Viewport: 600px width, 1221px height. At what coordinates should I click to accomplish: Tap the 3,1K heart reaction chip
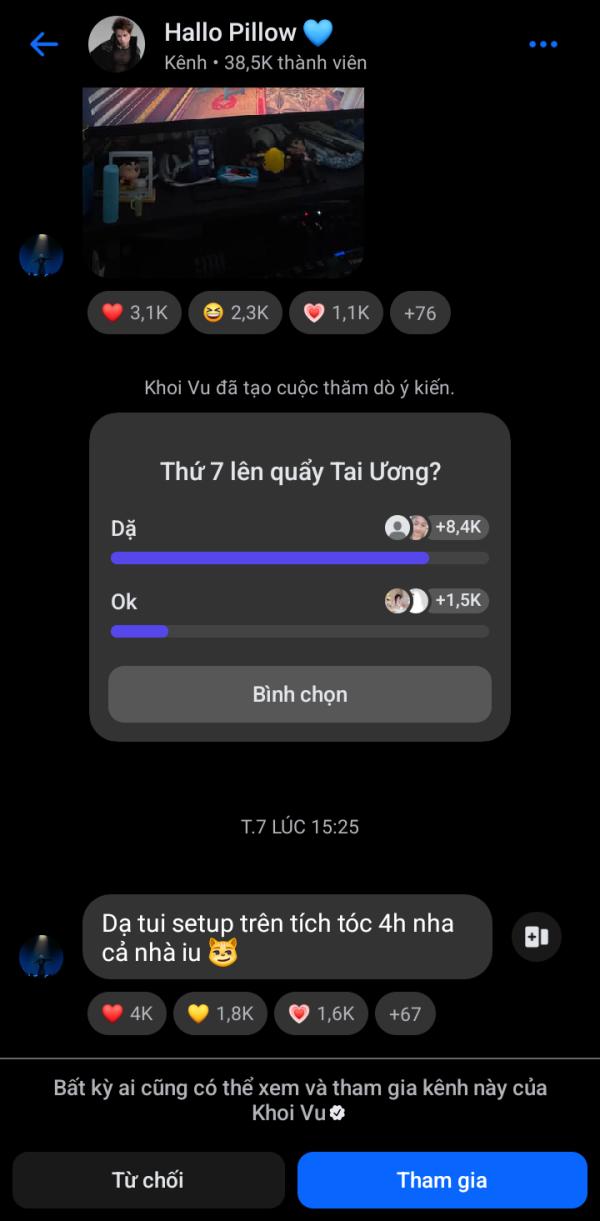(x=134, y=313)
